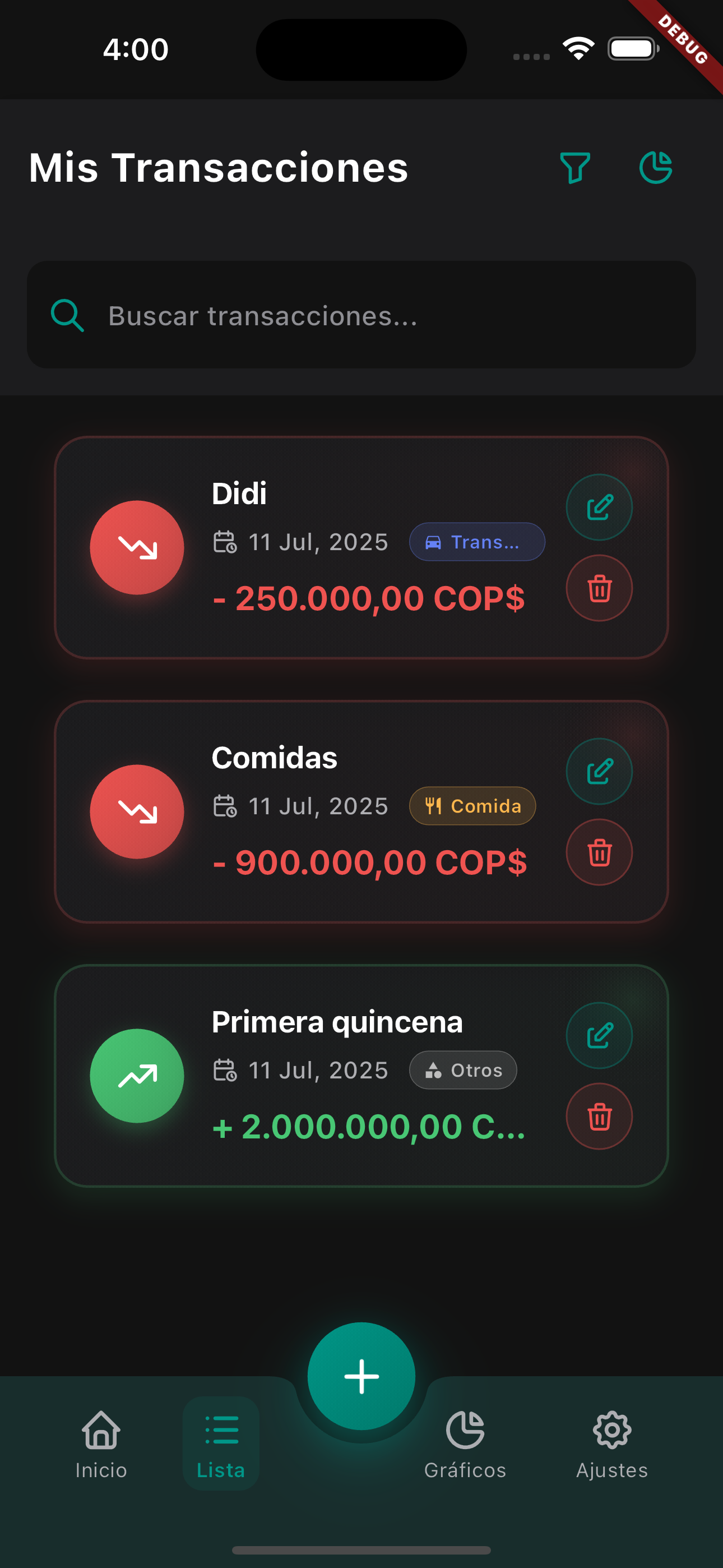Delete the Didi transaction
This screenshot has width=723, height=1568.
tap(599, 588)
